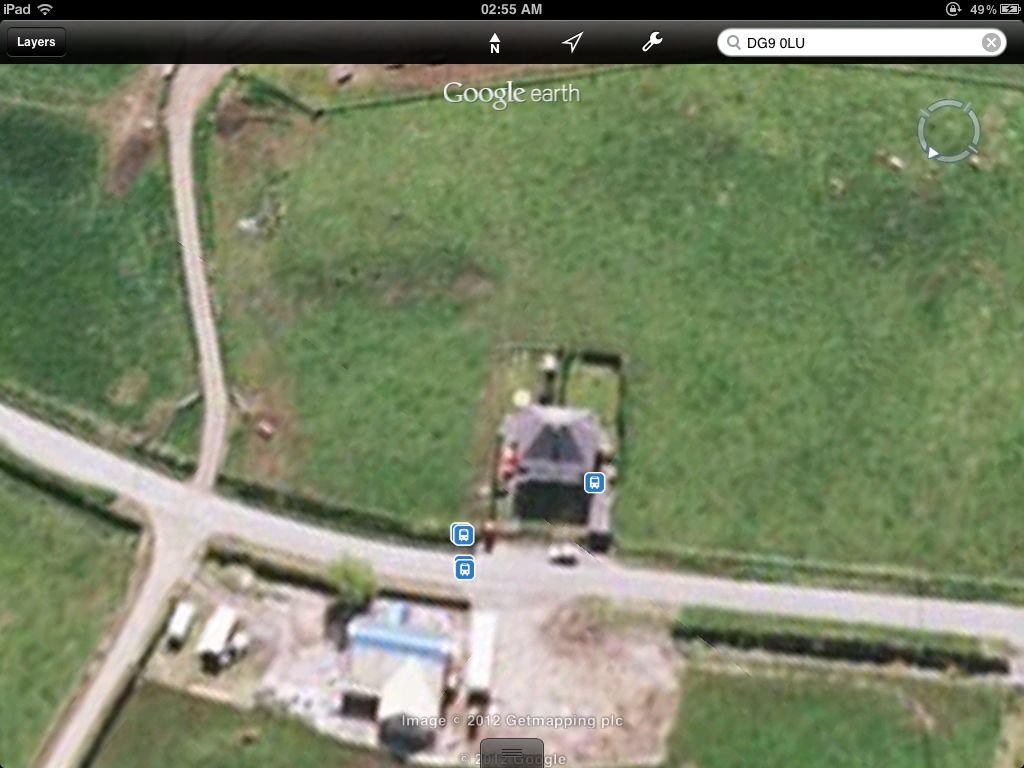Clear the search text
Image resolution: width=1024 pixels, height=768 pixels.
point(990,42)
